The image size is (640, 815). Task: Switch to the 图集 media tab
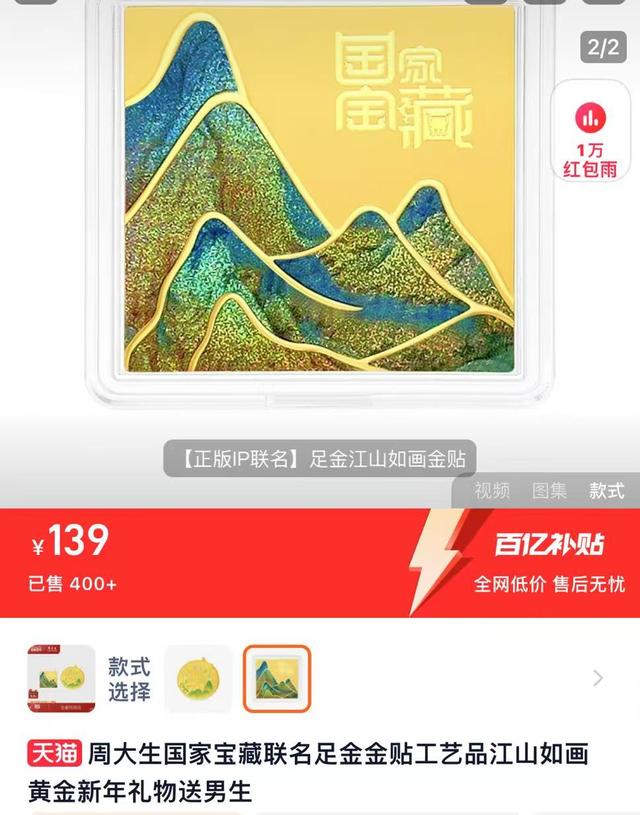point(549,491)
